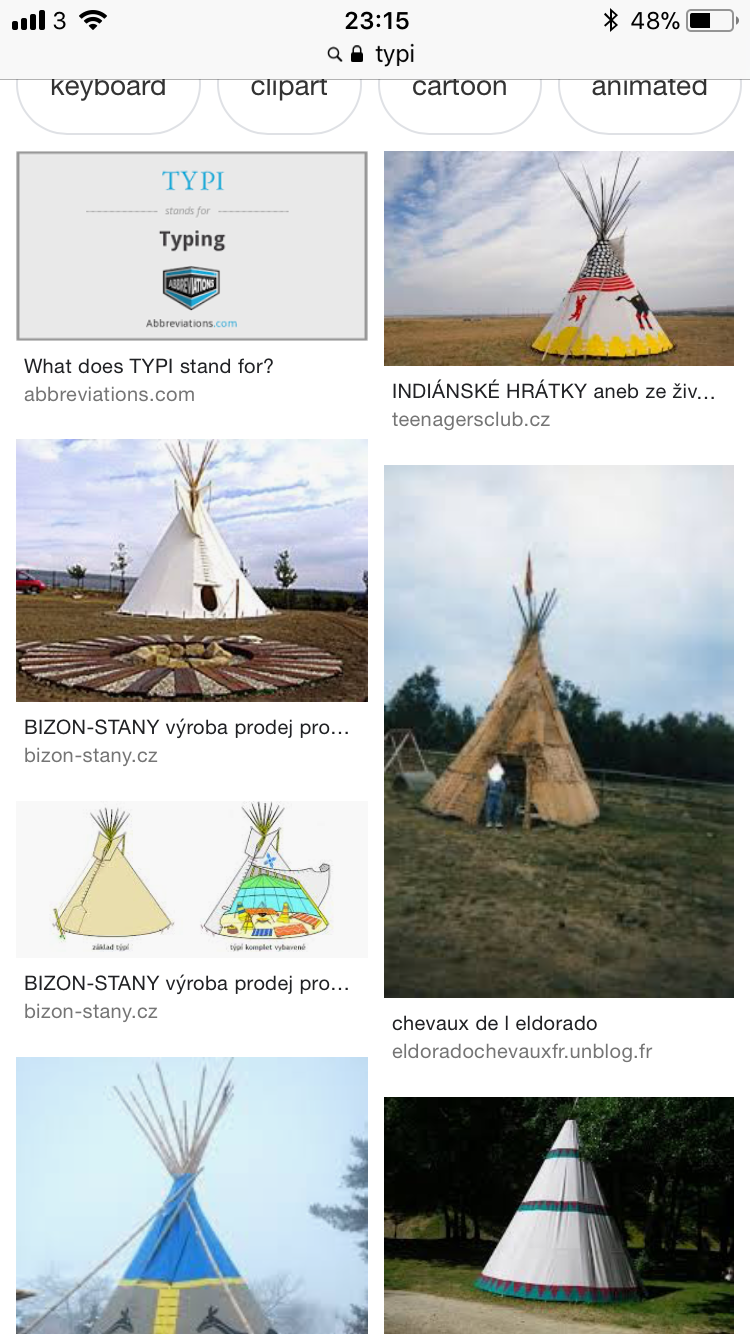
Task: Select the keyboard filter chip
Action: point(108,100)
